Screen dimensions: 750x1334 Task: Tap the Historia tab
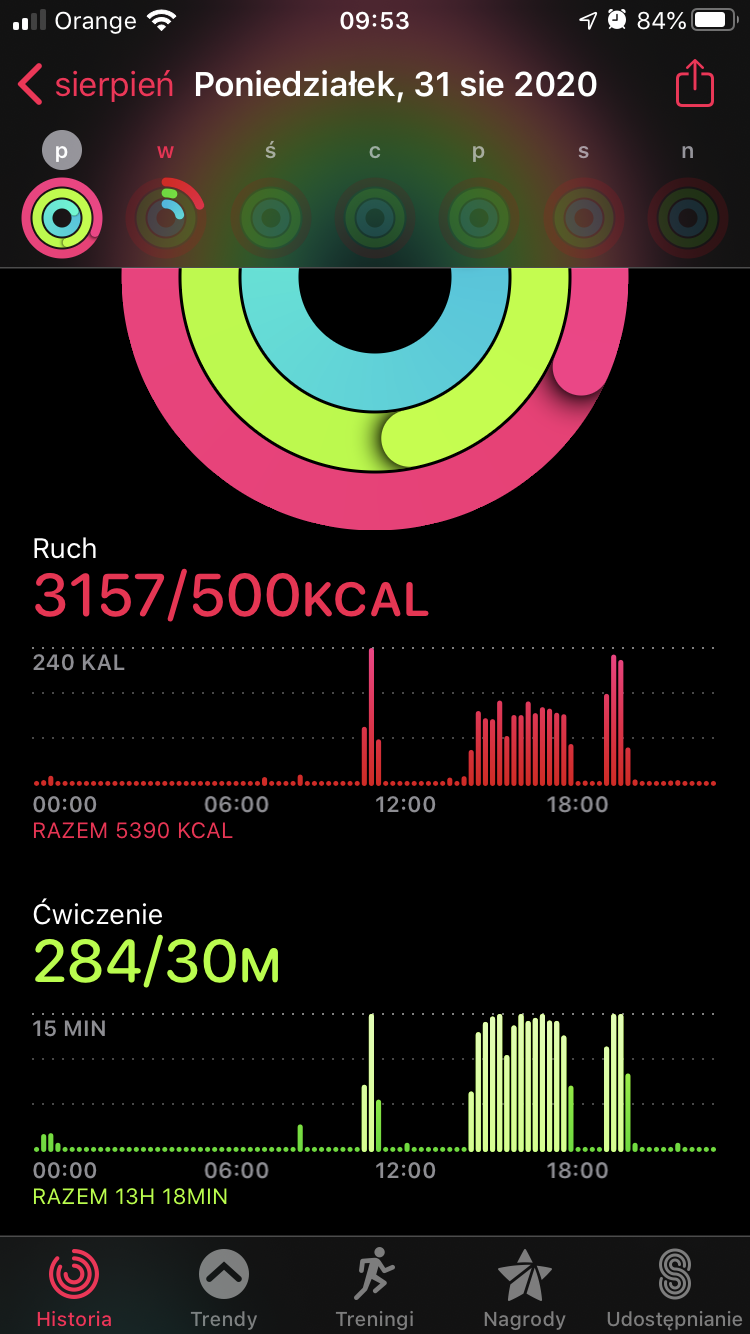click(74, 1288)
